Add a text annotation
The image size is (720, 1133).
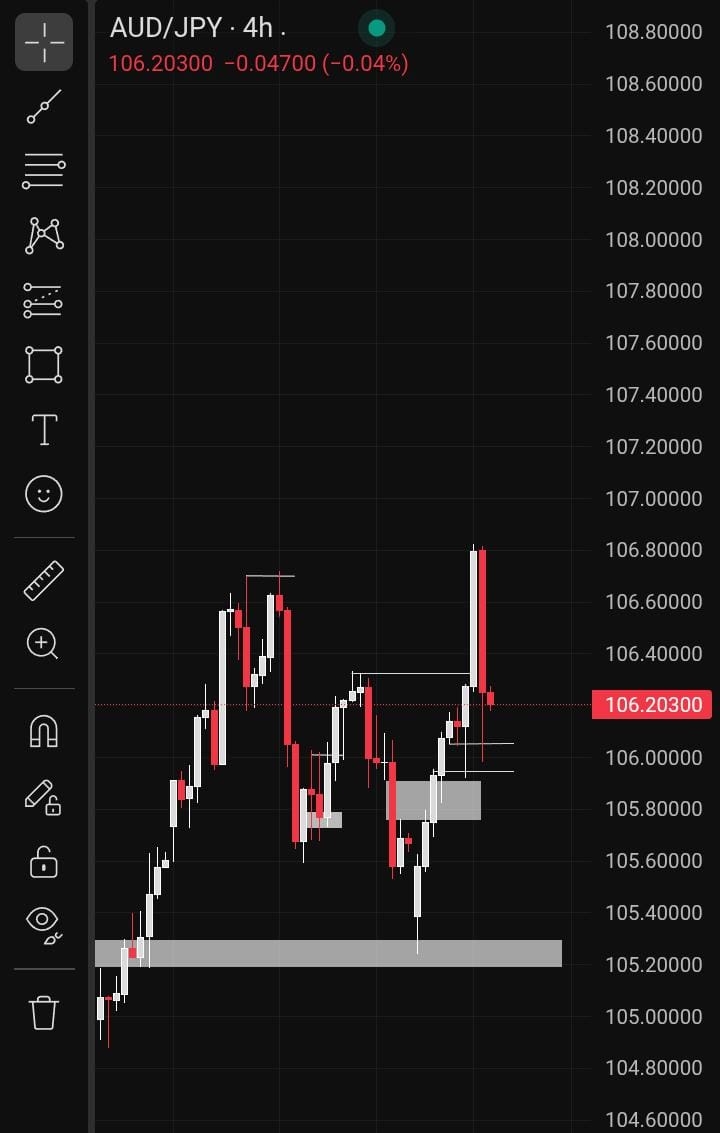(x=44, y=430)
